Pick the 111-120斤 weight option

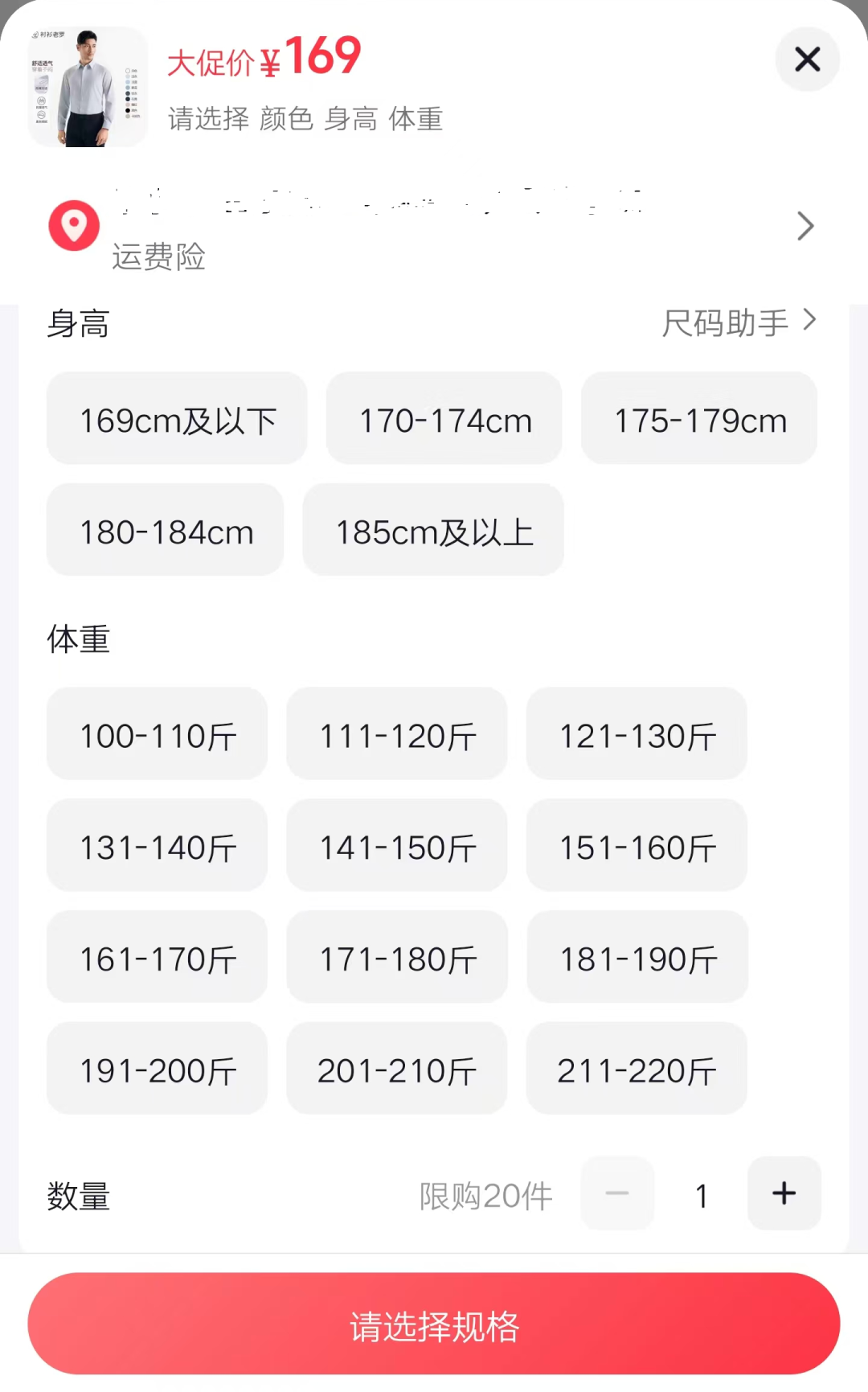pyautogui.click(x=397, y=734)
